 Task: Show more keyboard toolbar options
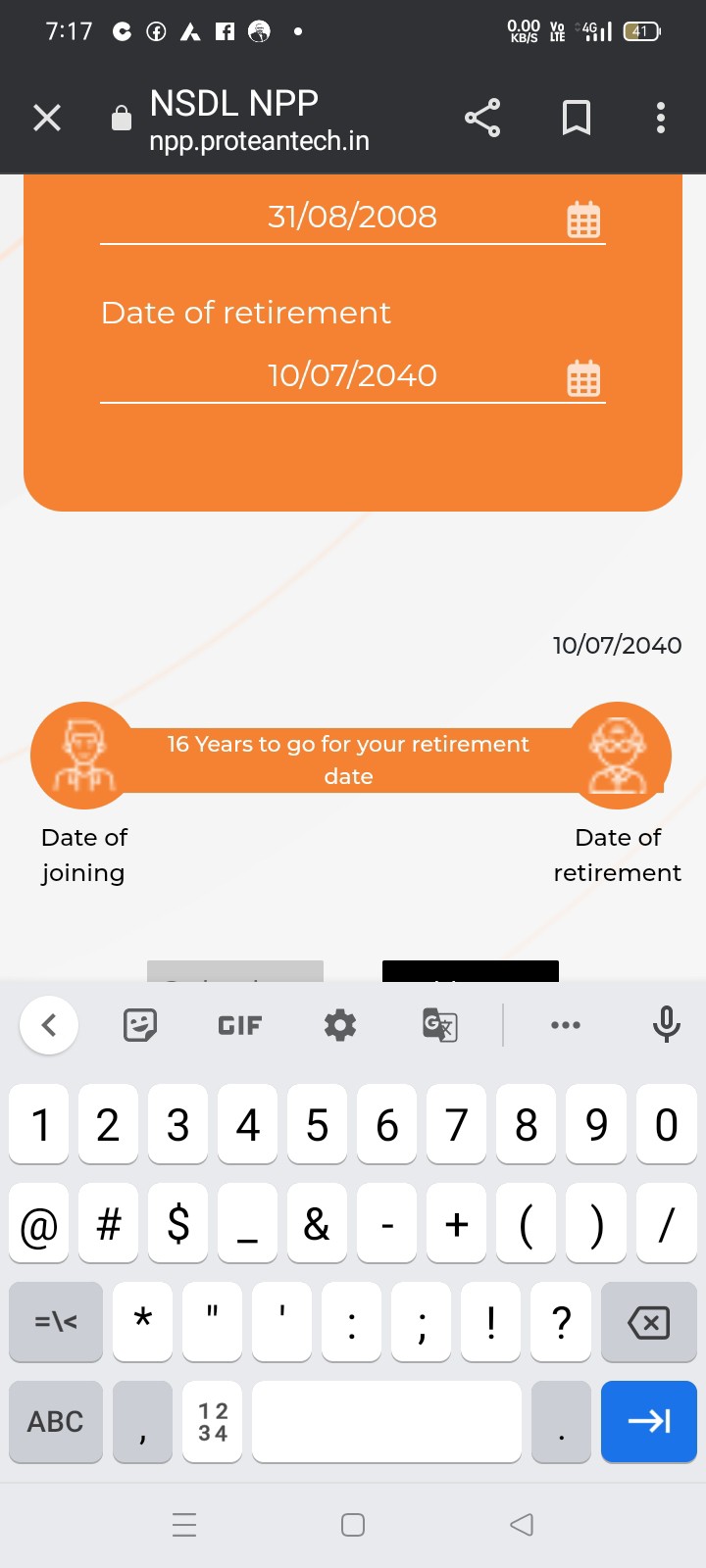[566, 1025]
